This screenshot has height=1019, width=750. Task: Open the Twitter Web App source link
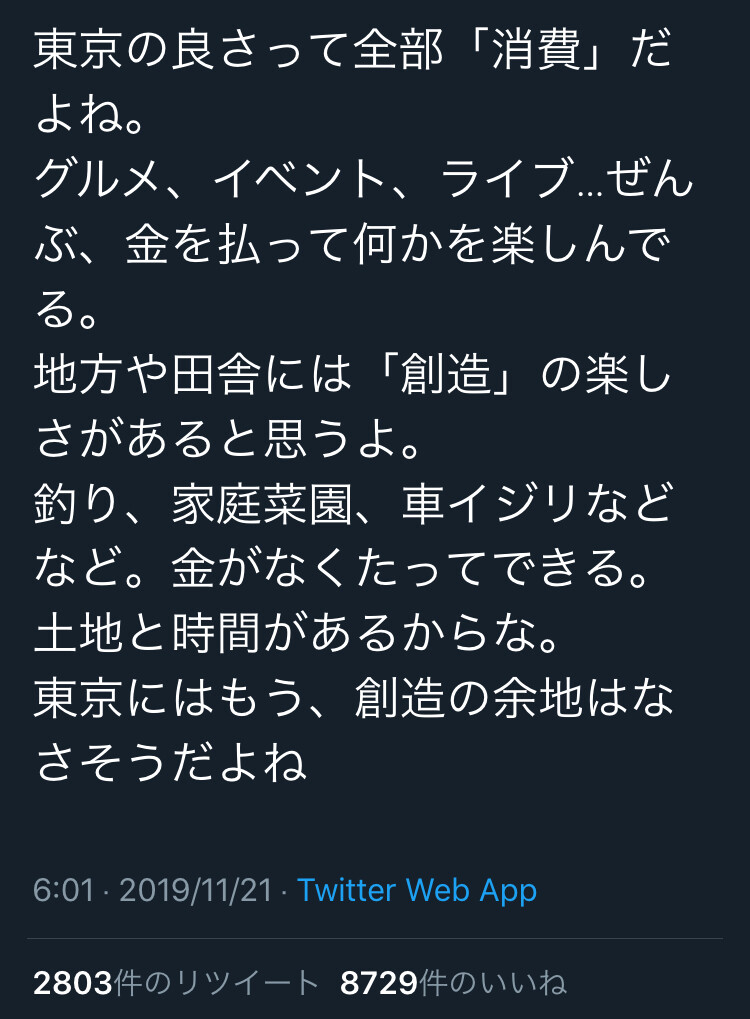(417, 890)
